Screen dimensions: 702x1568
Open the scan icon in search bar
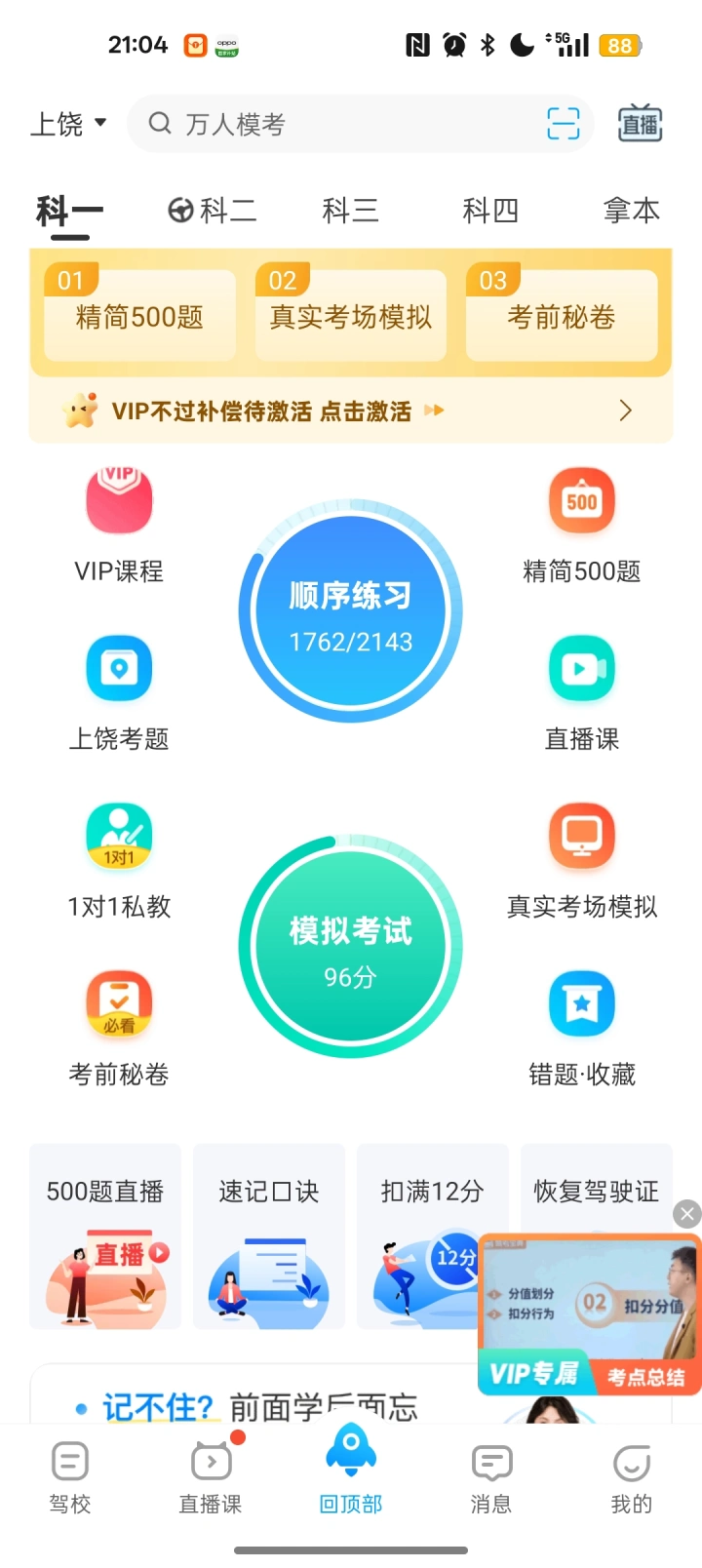point(563,124)
